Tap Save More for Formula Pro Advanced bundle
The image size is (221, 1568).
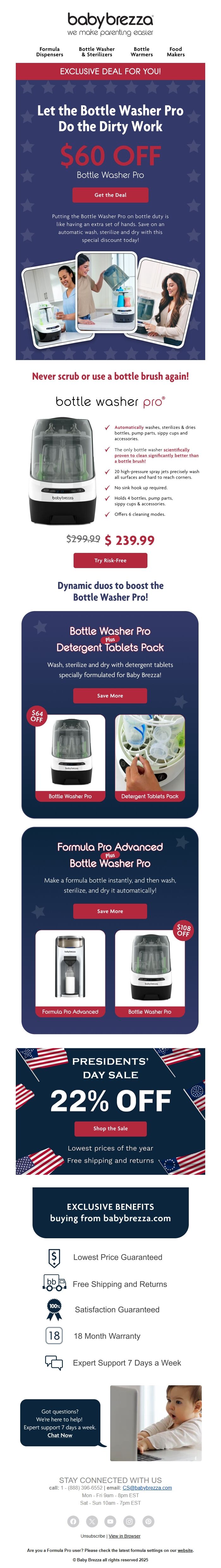click(x=110, y=910)
